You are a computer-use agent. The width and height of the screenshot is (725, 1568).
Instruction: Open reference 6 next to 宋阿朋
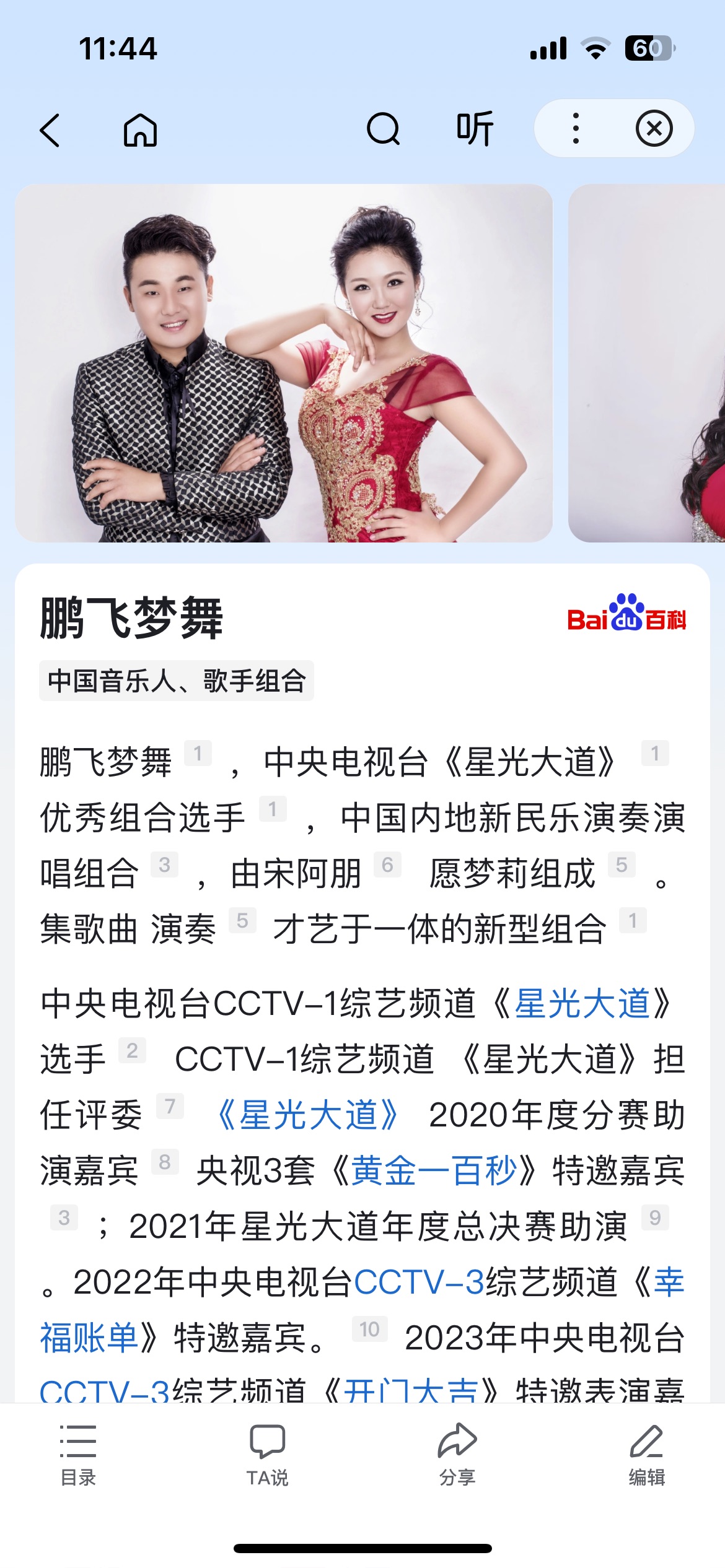click(x=387, y=865)
